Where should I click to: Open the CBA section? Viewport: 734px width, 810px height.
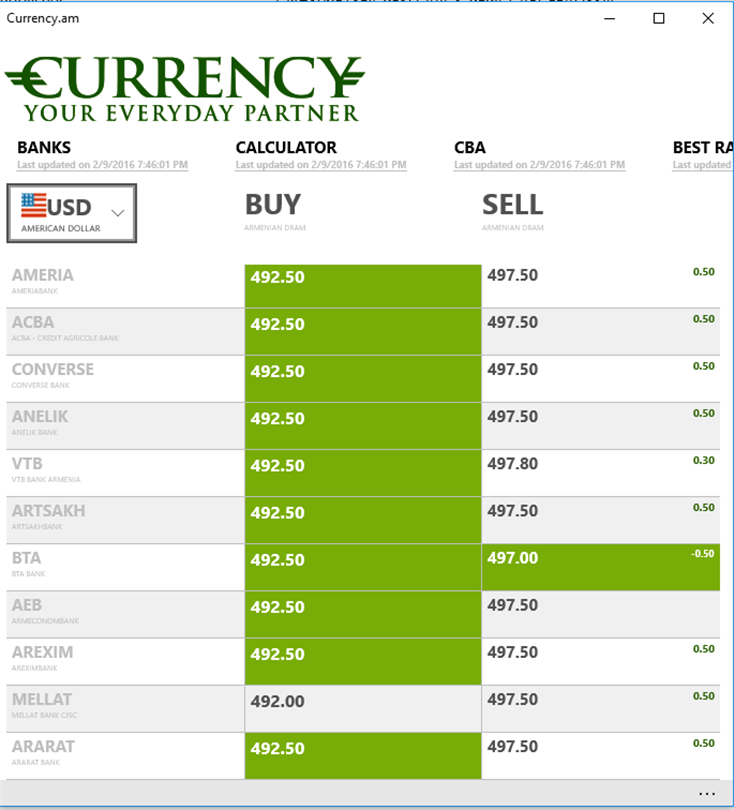click(470, 148)
